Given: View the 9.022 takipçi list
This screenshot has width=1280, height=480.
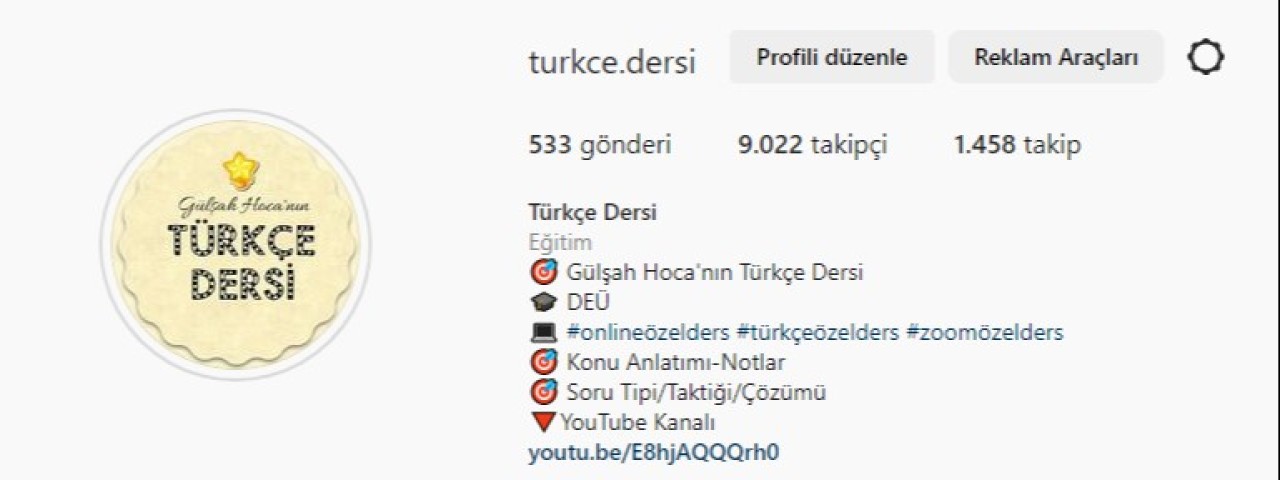Looking at the screenshot, I should (x=812, y=146).
